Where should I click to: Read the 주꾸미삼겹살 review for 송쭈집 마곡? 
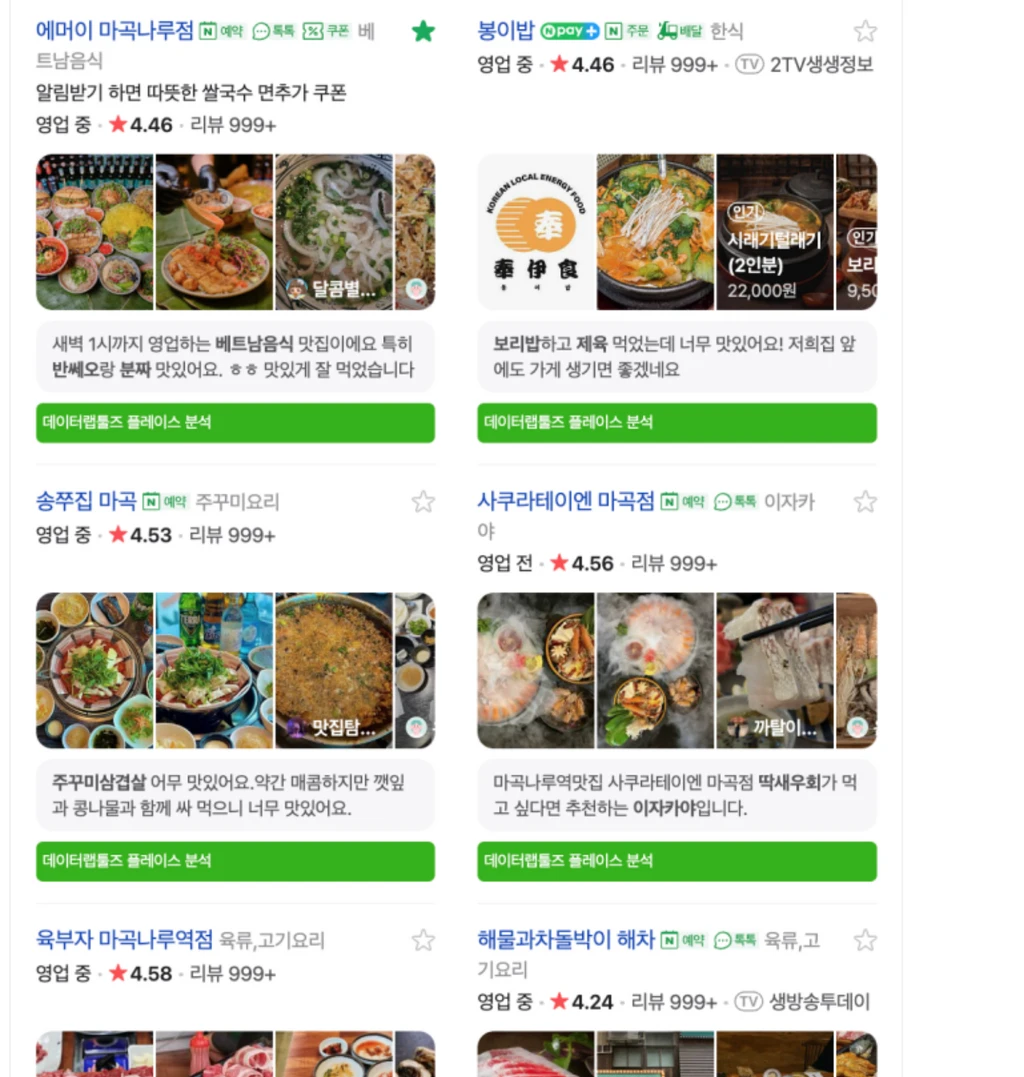click(235, 795)
